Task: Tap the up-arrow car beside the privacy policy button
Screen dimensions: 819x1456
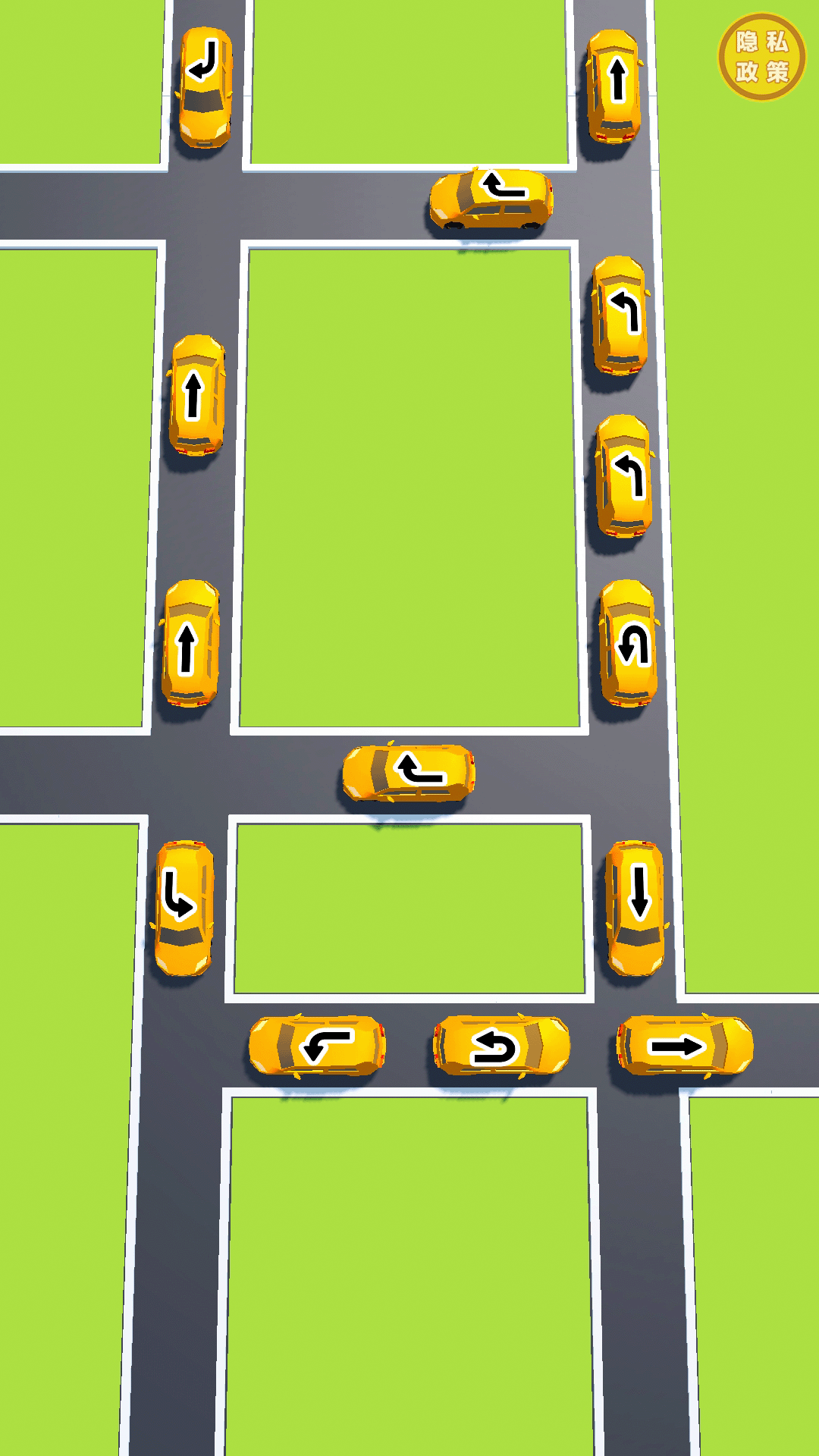Action: point(615,86)
